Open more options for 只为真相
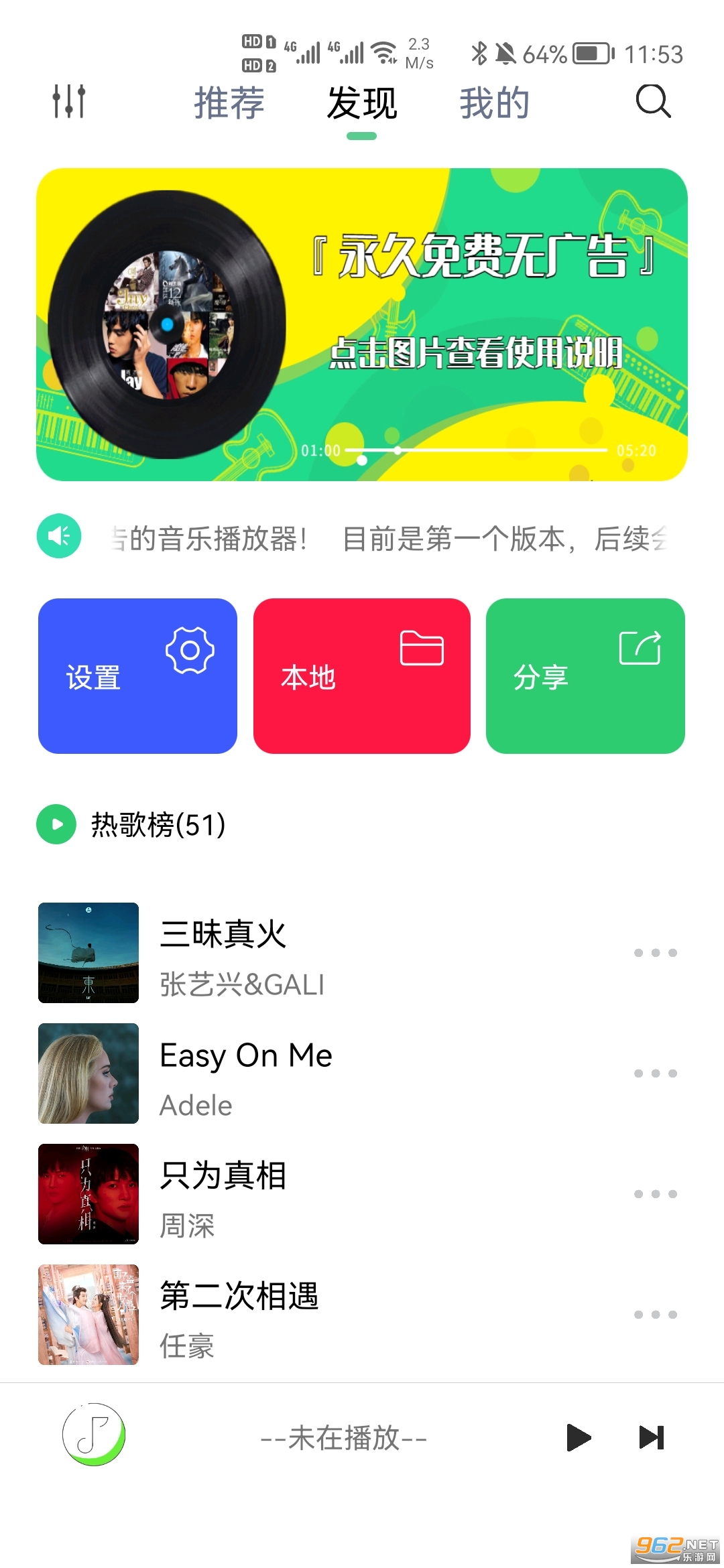 point(655,1194)
